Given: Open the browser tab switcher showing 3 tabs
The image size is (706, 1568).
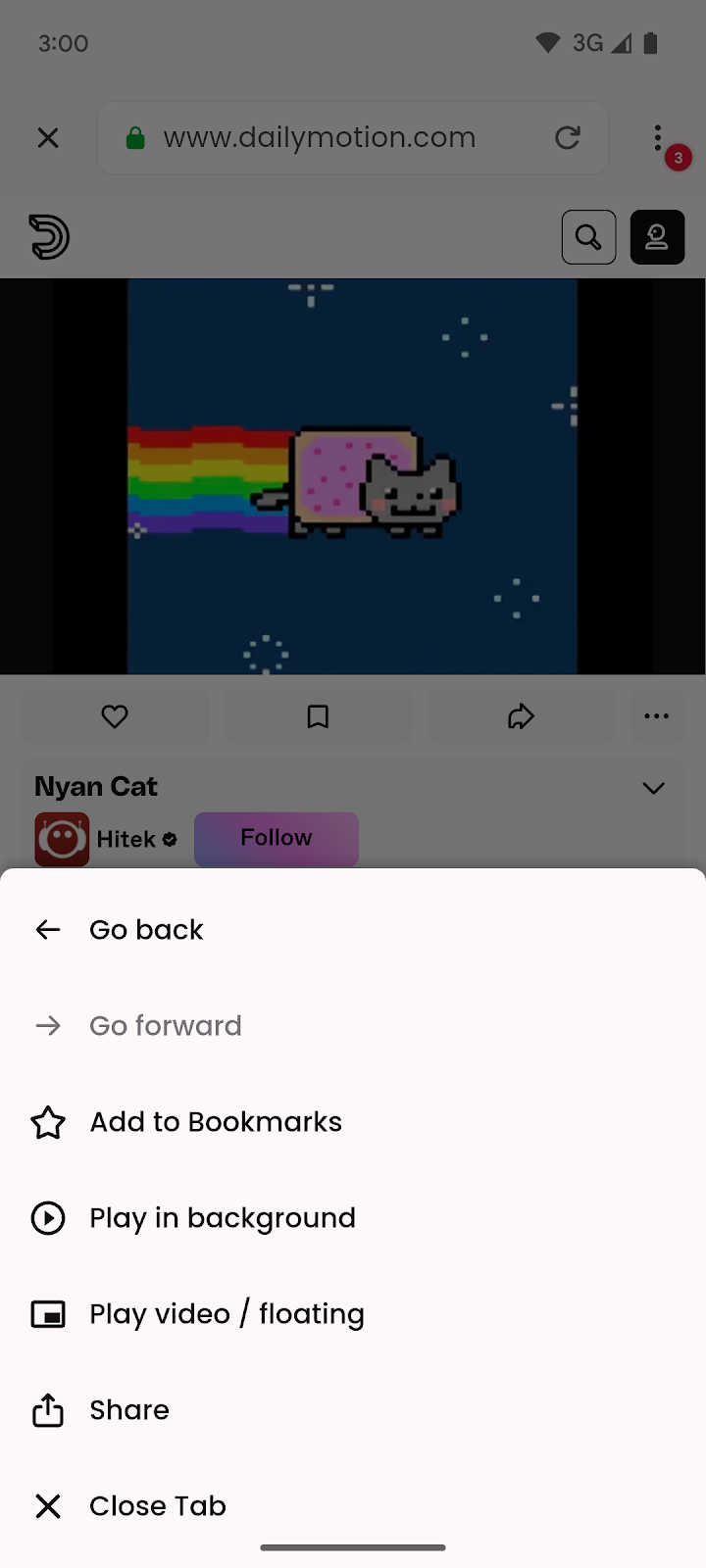Looking at the screenshot, I should (x=678, y=157).
